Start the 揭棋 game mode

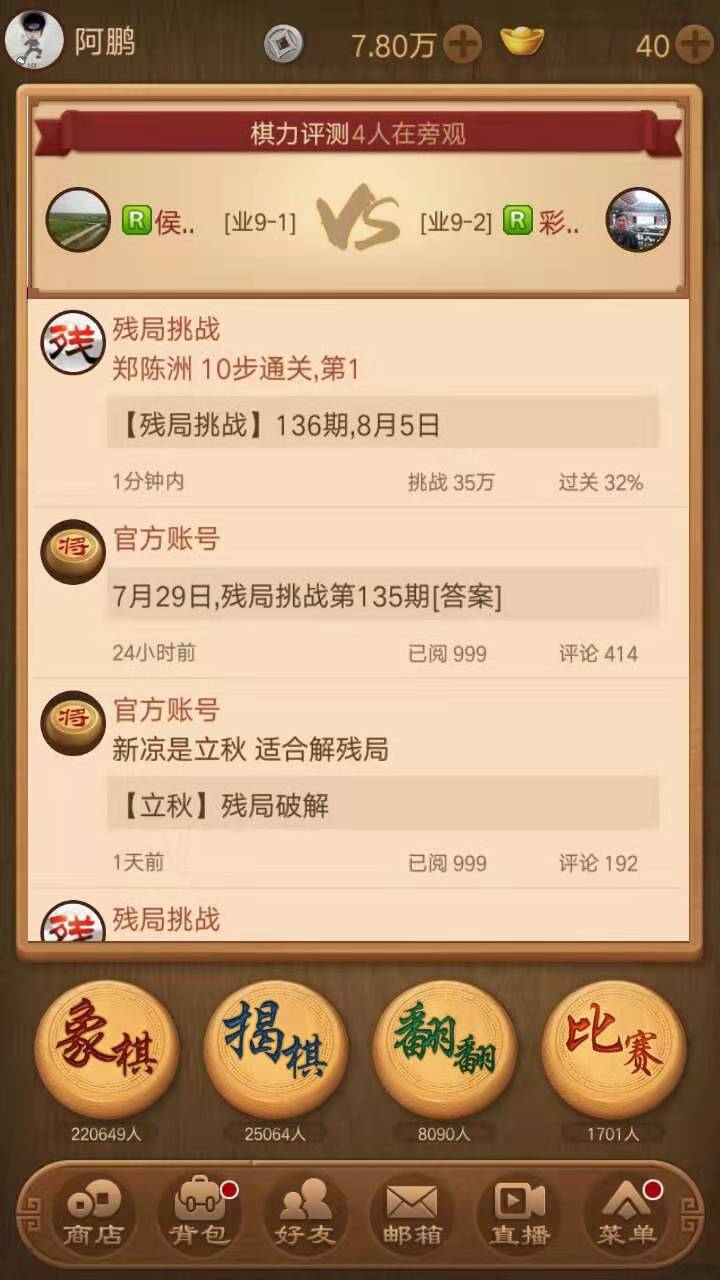275,1052
